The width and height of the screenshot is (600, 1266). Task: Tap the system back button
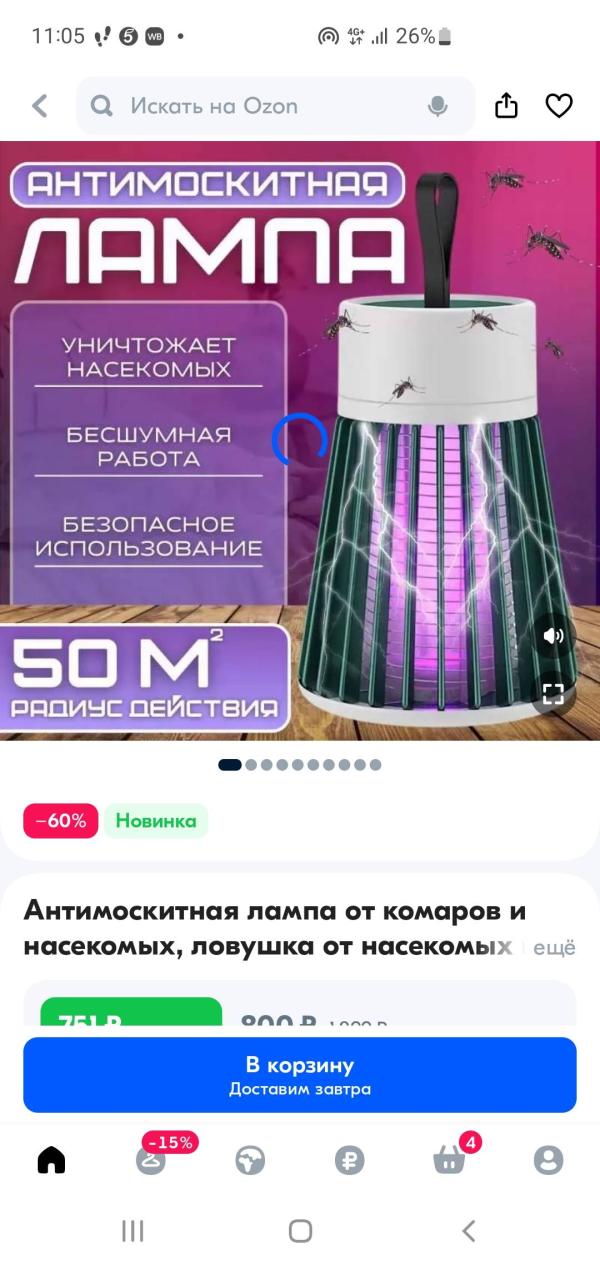468,1231
